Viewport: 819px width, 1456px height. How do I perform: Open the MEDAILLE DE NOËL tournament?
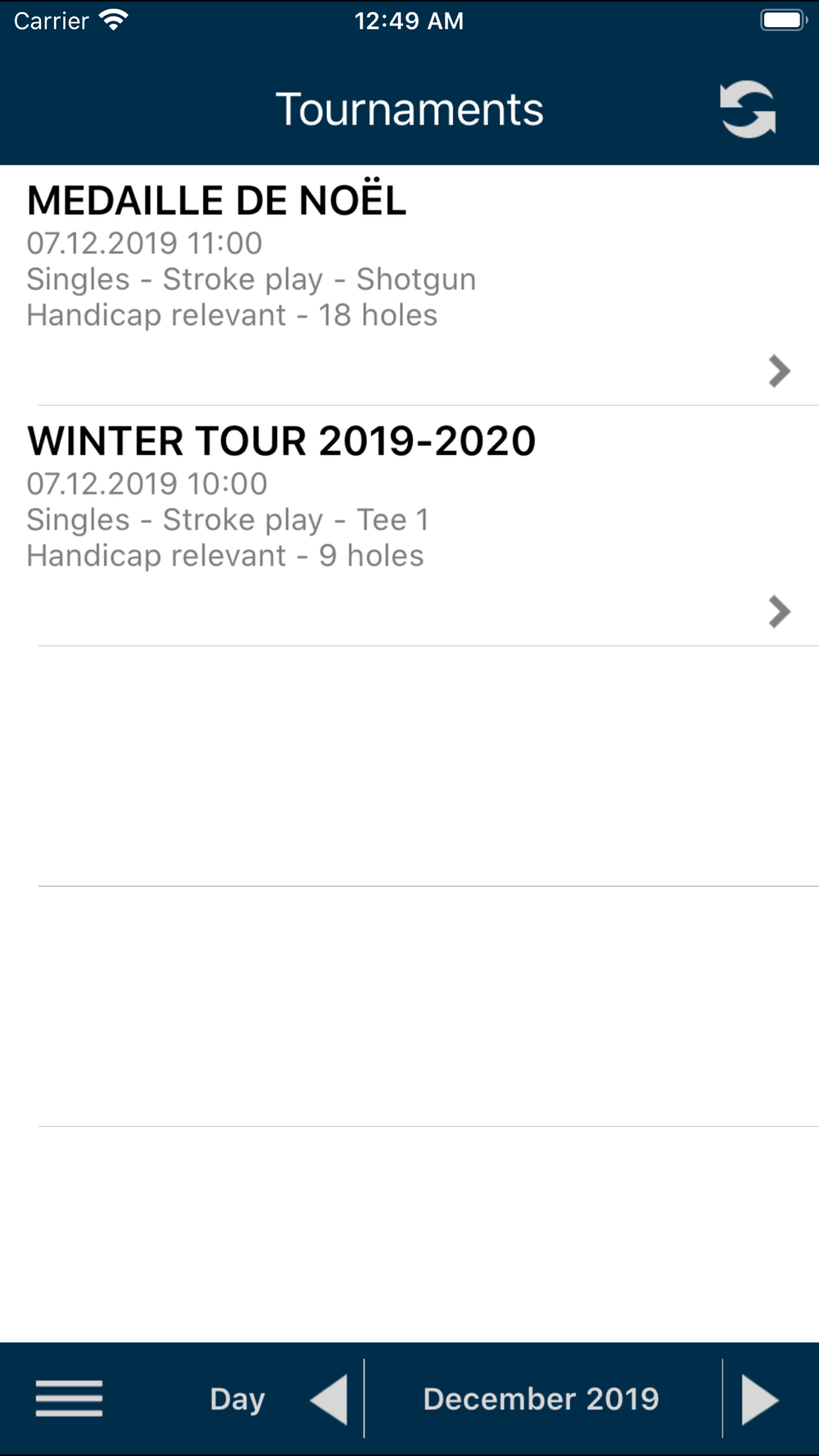[x=409, y=285]
